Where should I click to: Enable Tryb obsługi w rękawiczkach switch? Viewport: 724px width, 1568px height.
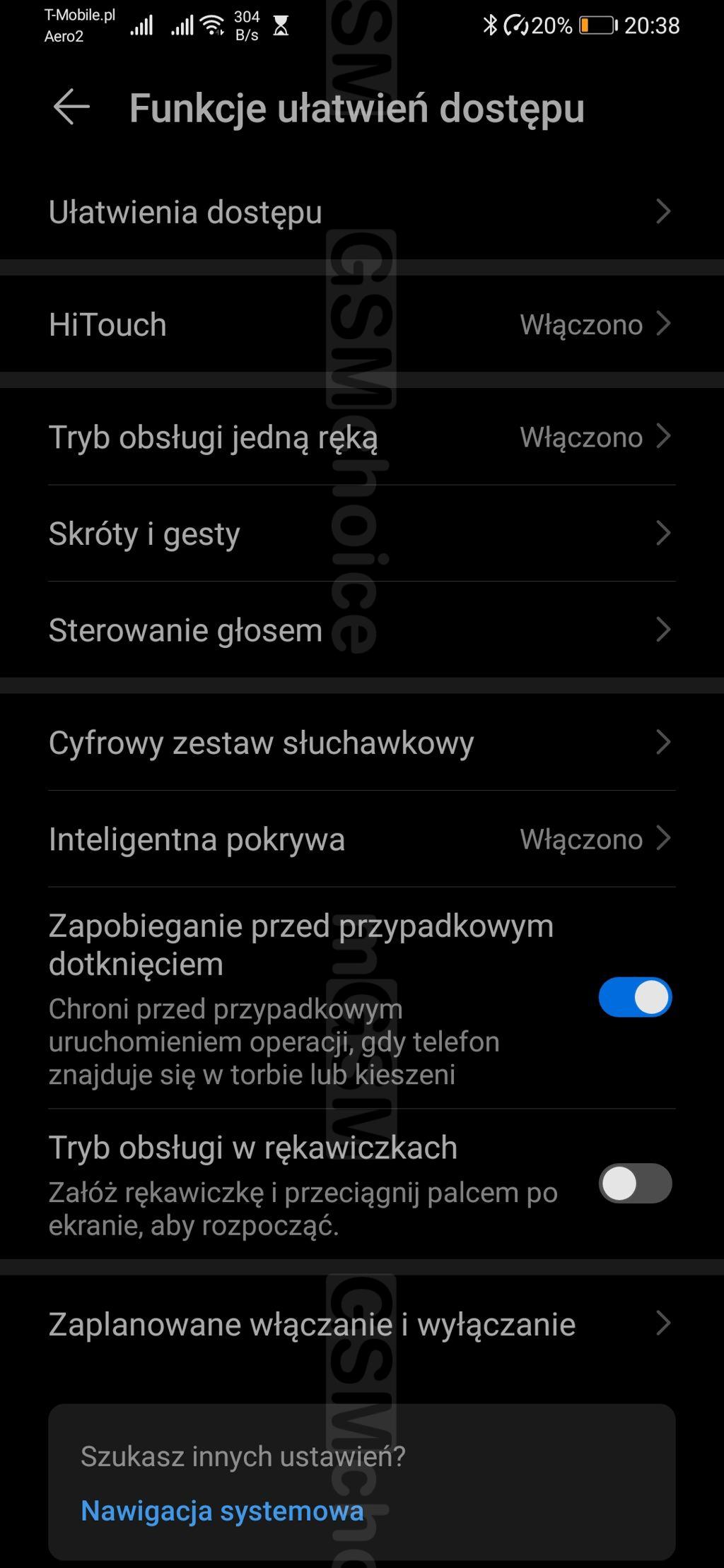[x=634, y=1183]
